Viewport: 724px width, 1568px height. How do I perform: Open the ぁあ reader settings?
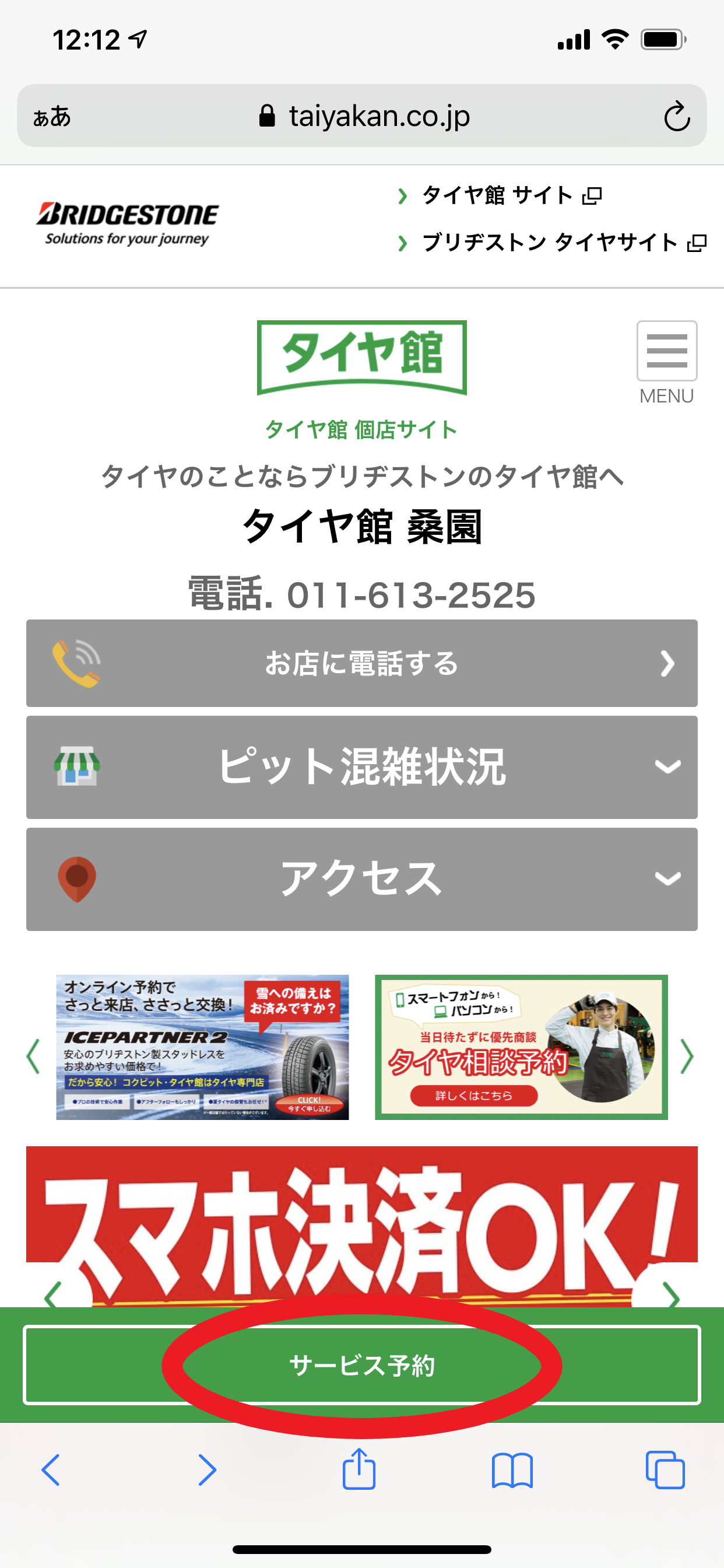[52, 116]
